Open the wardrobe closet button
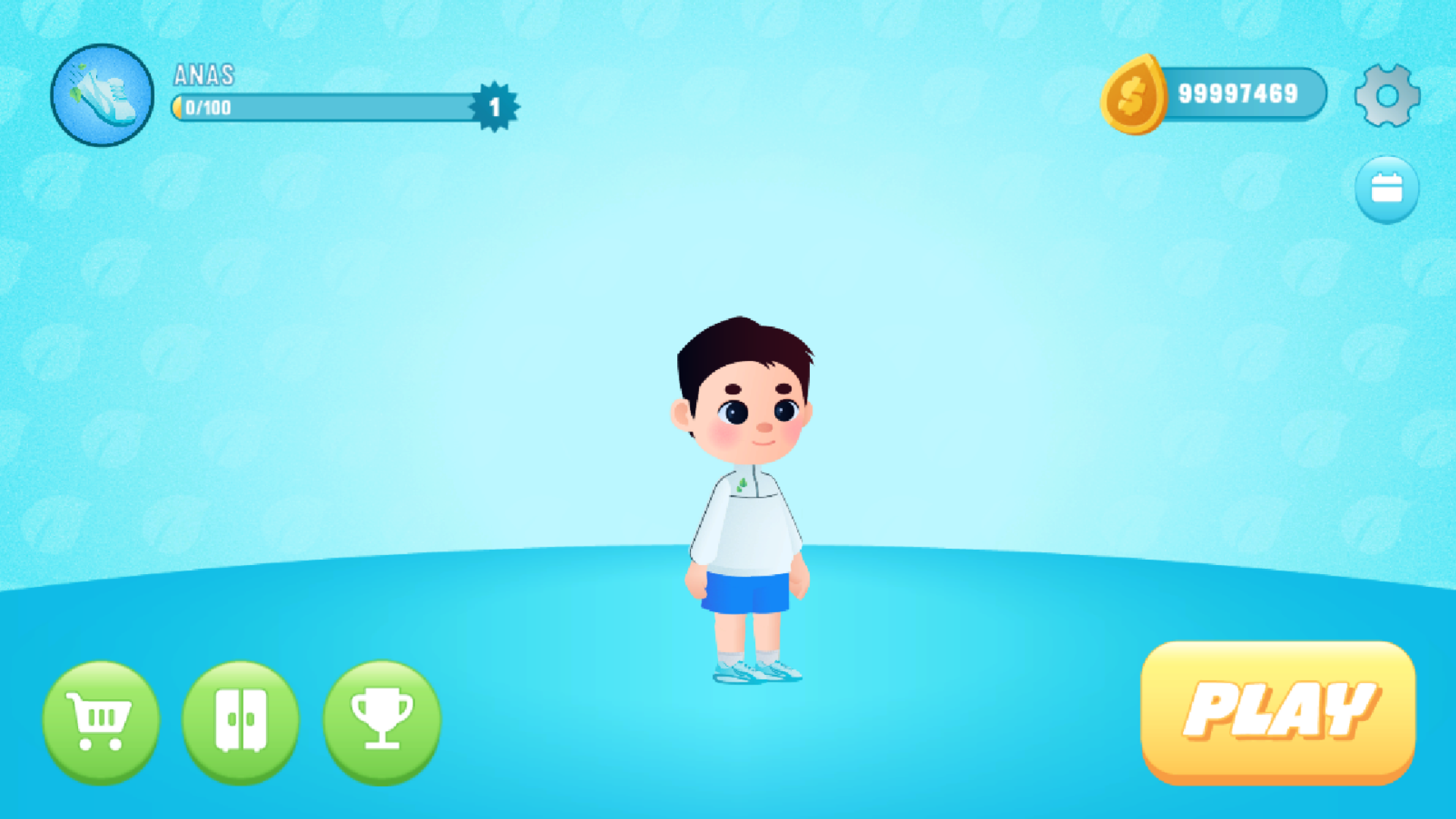The width and height of the screenshot is (1456, 819). pyautogui.click(x=241, y=720)
